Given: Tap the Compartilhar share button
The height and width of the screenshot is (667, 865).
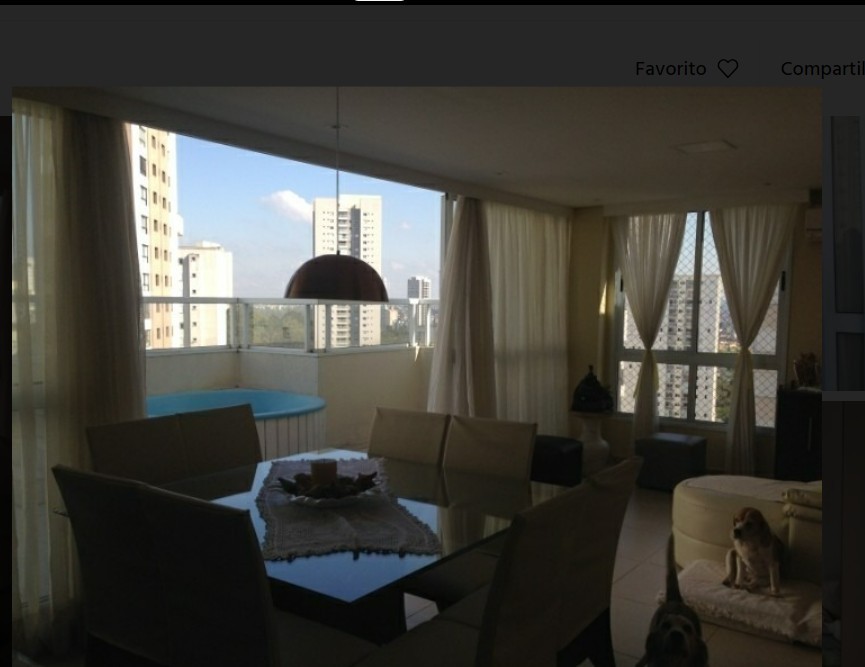Looking at the screenshot, I should click(821, 69).
